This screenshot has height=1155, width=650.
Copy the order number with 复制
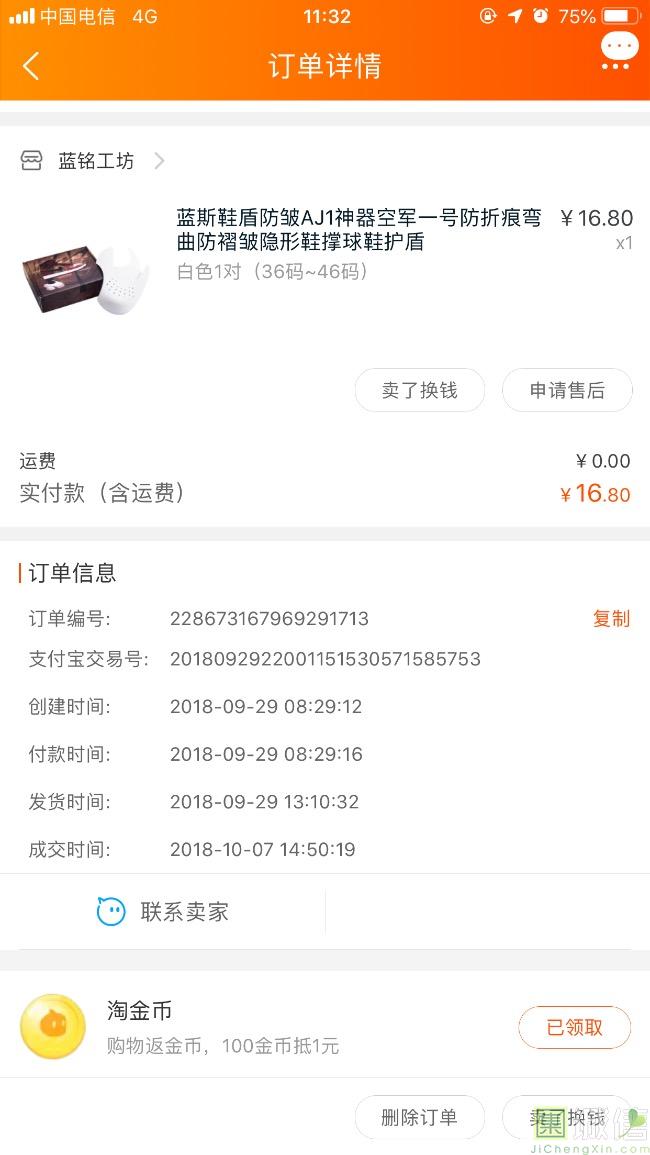[611, 618]
